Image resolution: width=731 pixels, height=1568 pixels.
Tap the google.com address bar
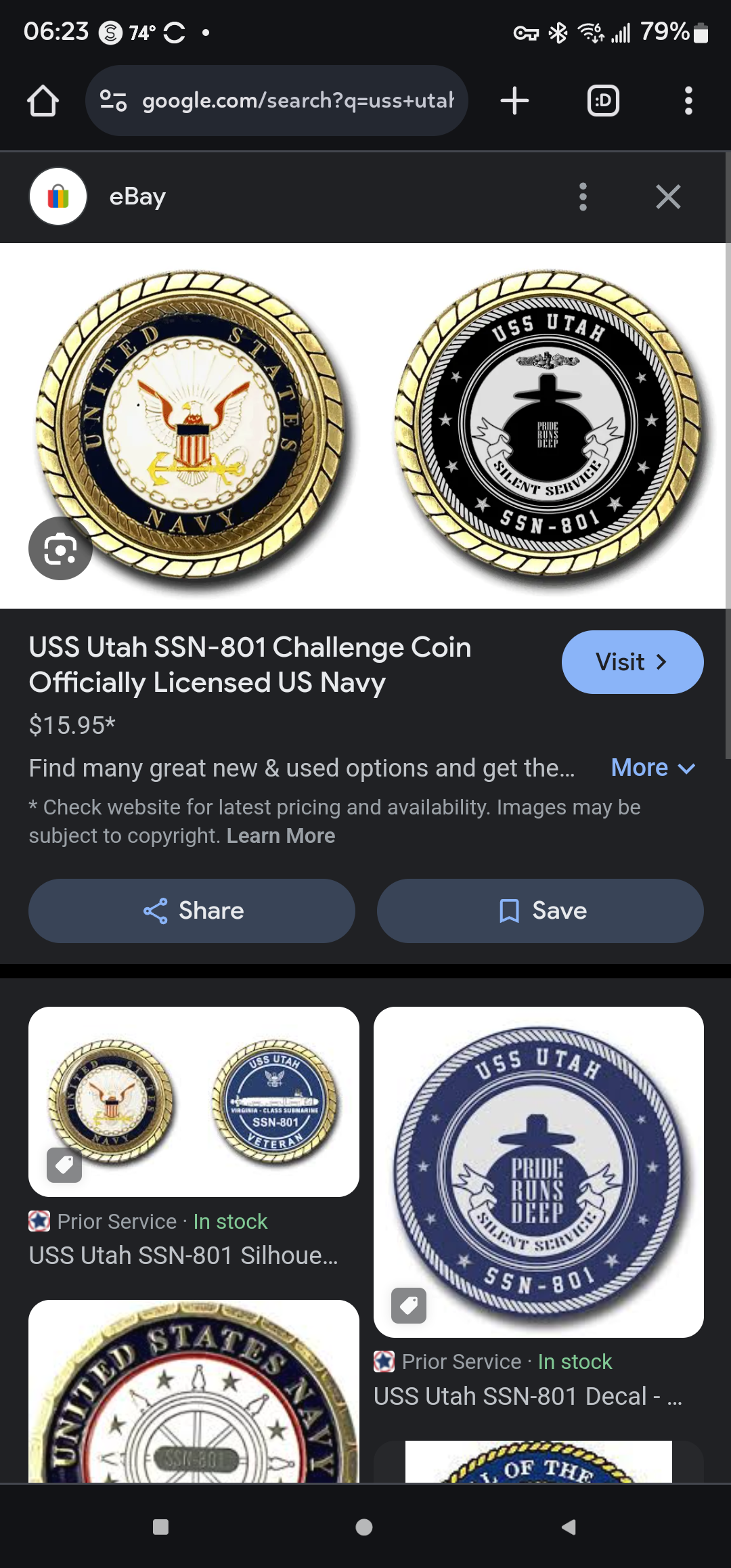coord(276,101)
